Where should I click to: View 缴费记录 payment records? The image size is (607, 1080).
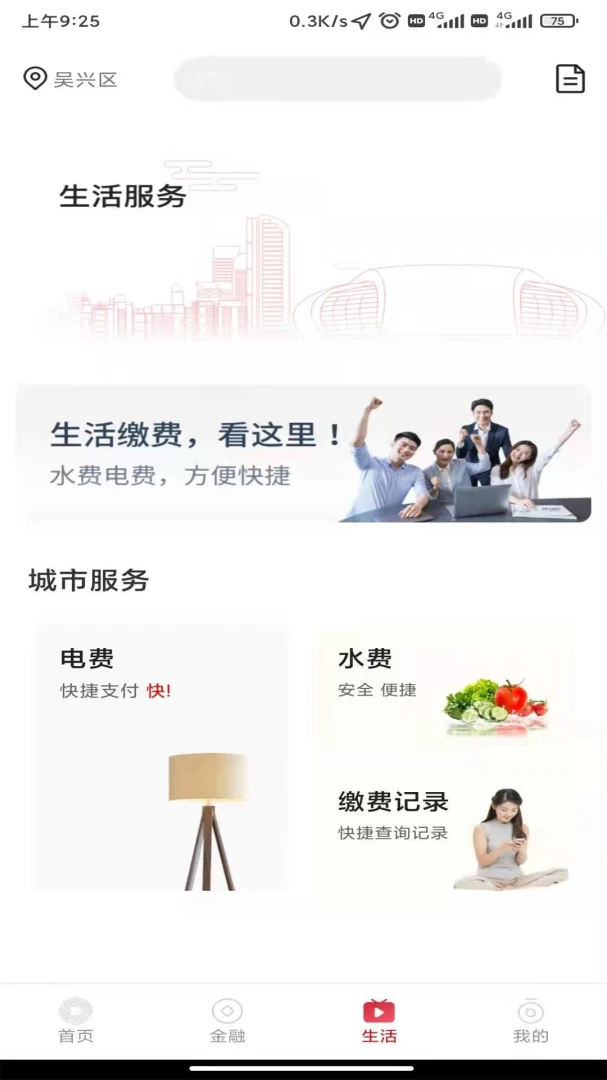coord(446,826)
